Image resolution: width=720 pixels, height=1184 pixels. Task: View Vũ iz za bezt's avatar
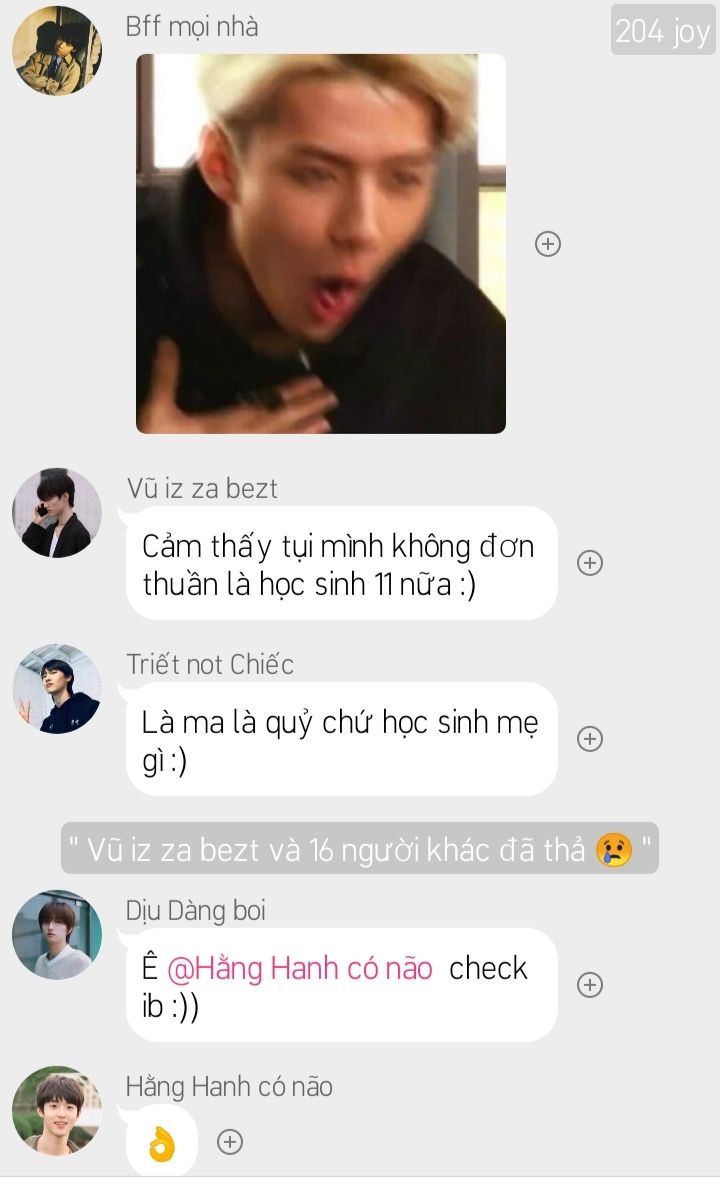(x=57, y=513)
